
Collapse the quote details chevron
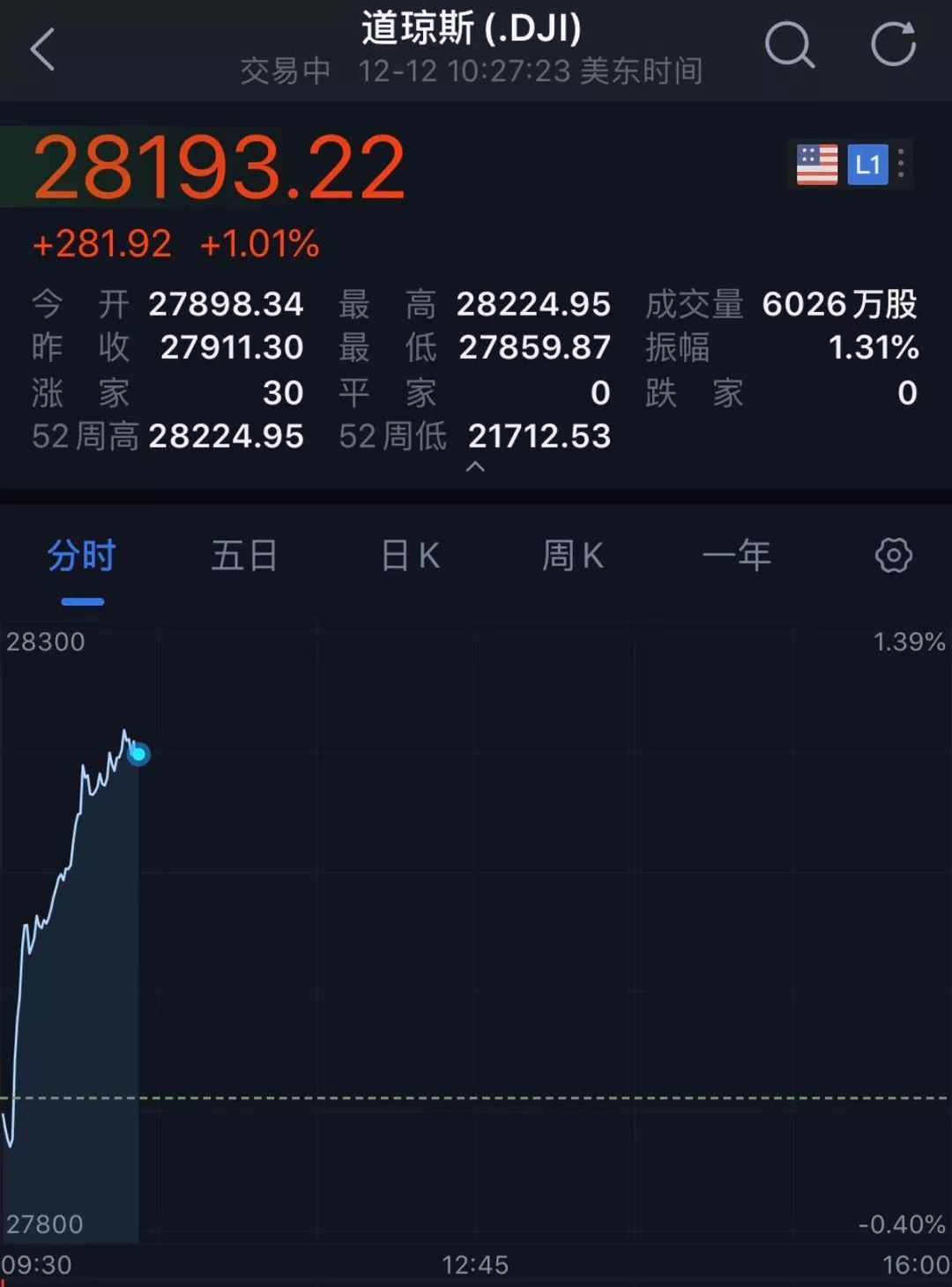tap(475, 467)
